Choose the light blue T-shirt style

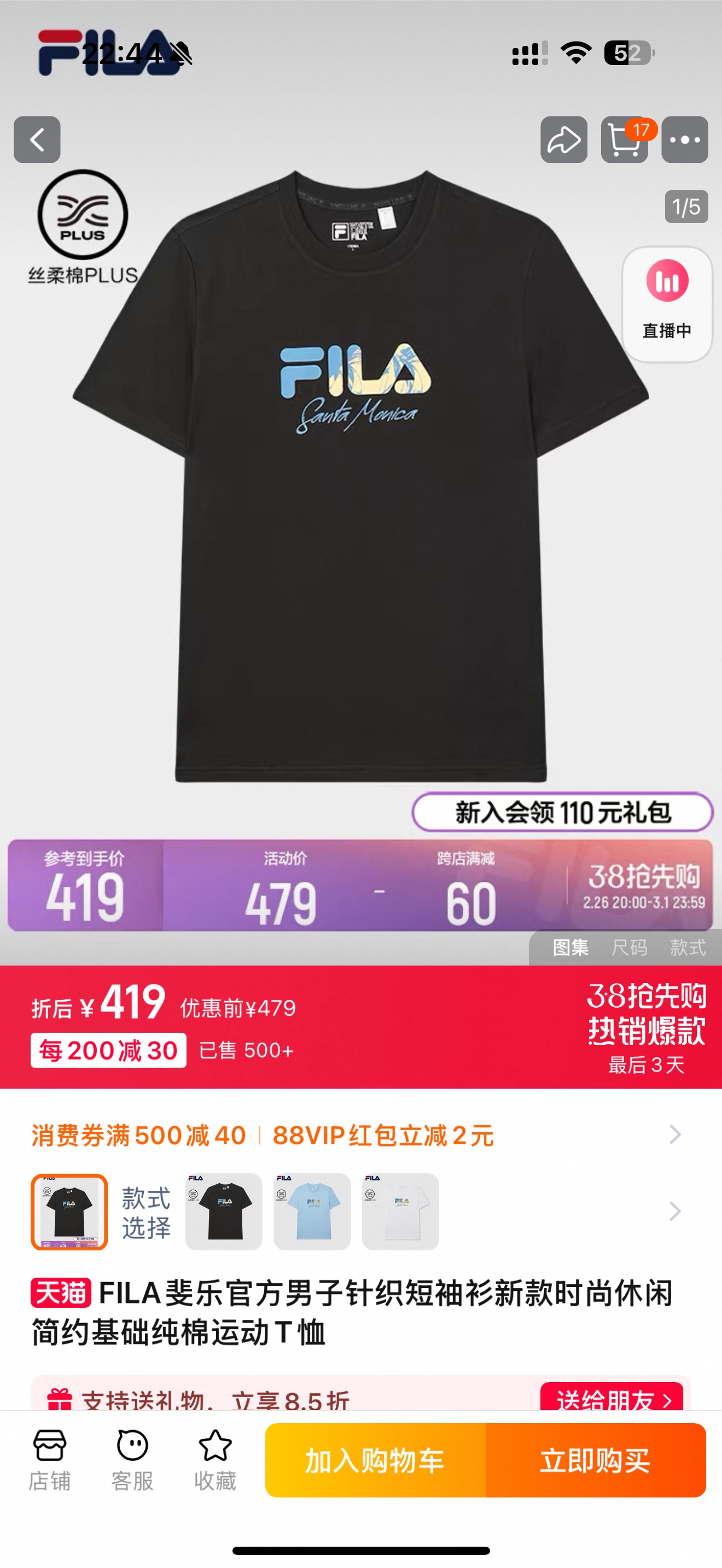[x=312, y=1212]
